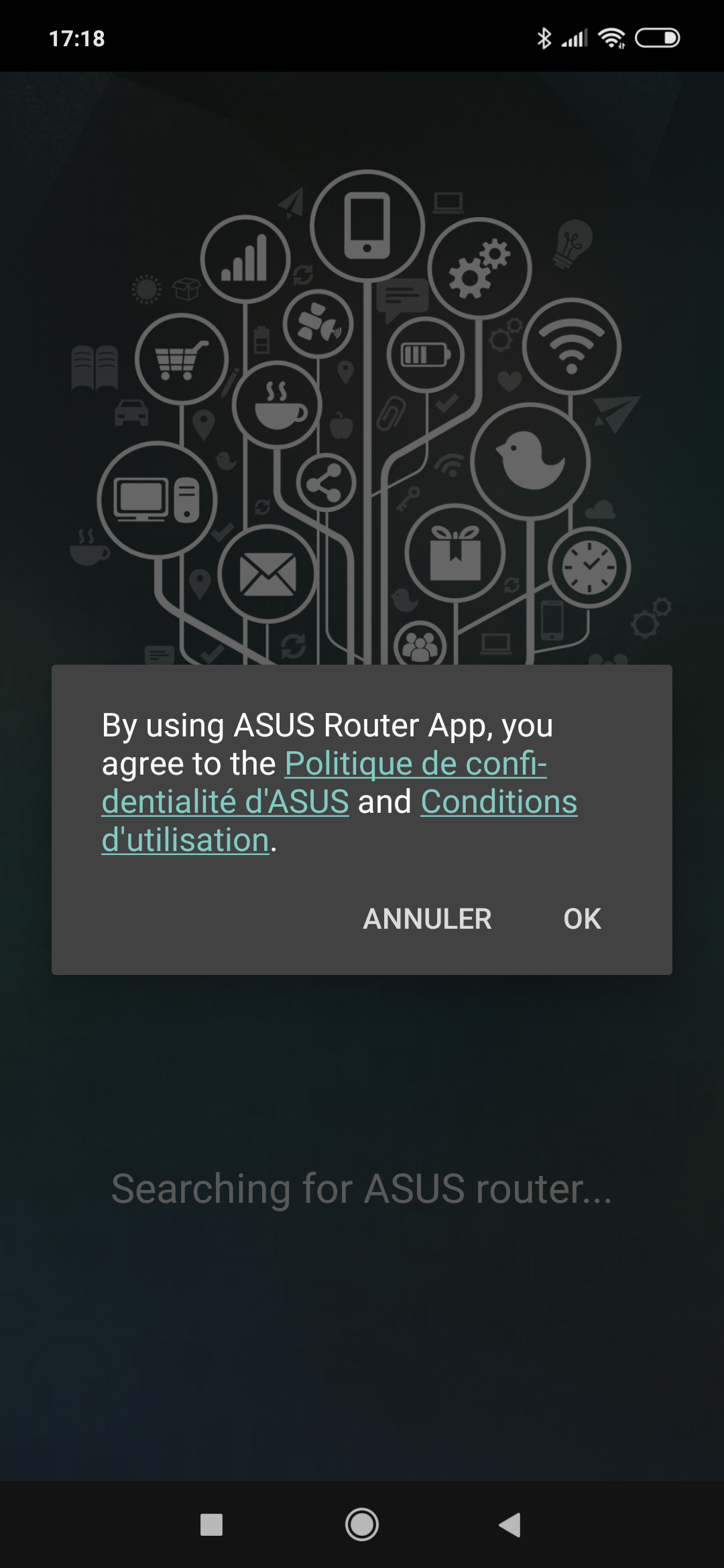Go back using the system back button

tap(511, 1525)
